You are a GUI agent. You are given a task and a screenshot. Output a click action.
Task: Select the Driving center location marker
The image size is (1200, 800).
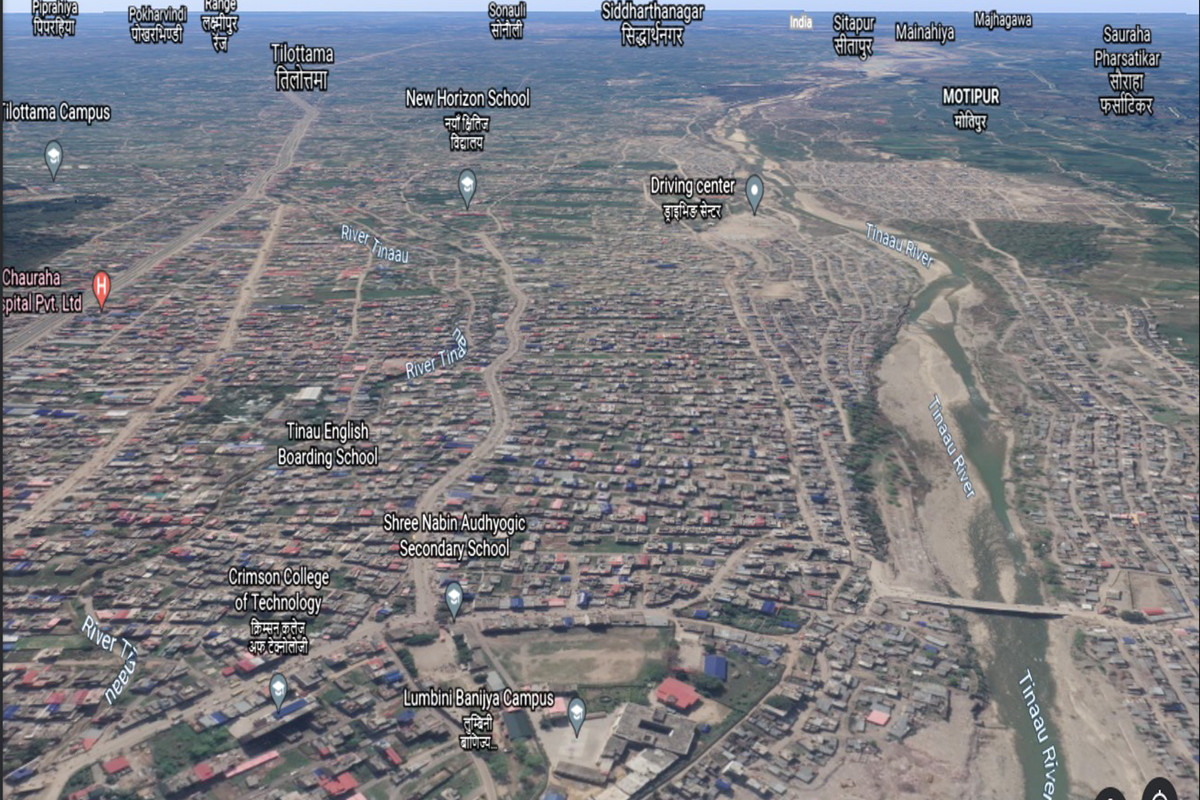pos(754,191)
